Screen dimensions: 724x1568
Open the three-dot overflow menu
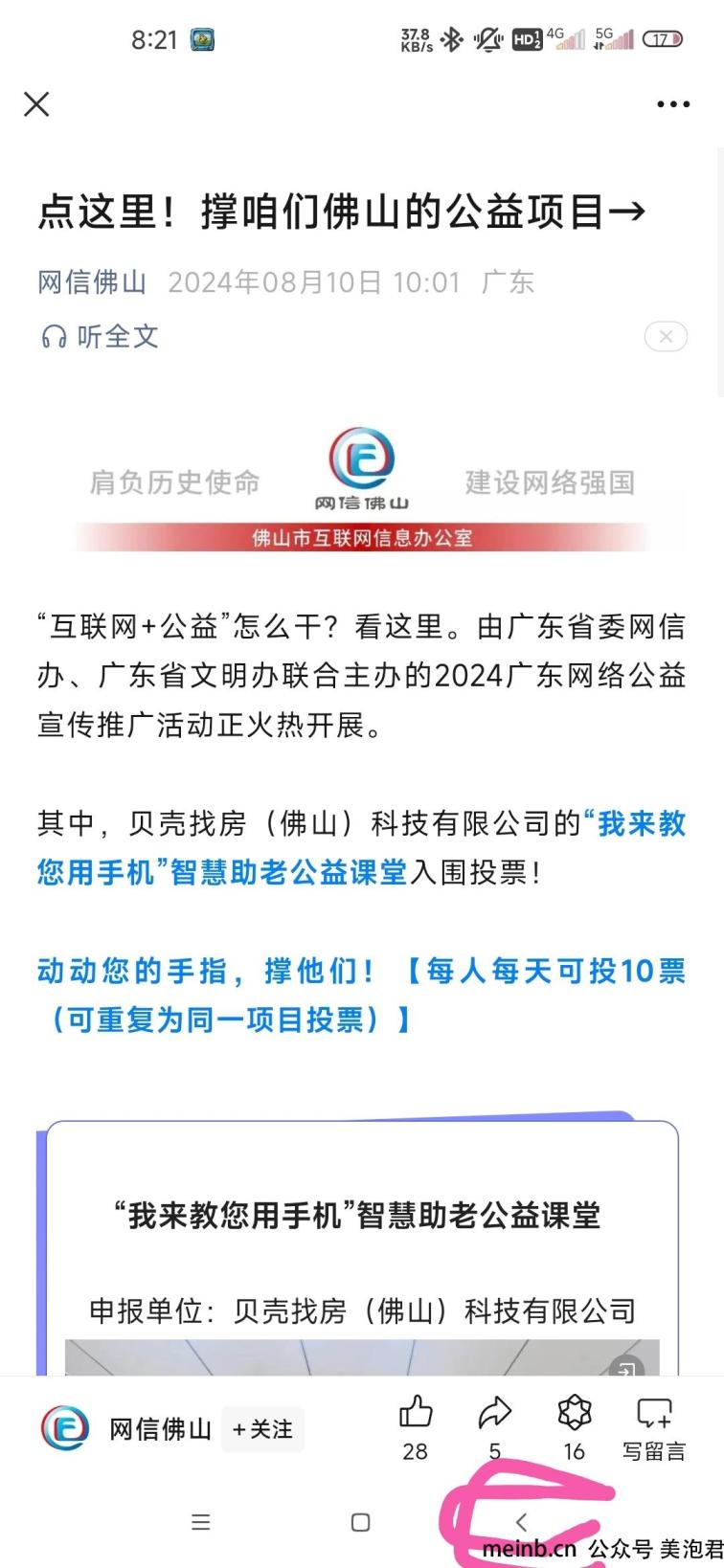[673, 104]
